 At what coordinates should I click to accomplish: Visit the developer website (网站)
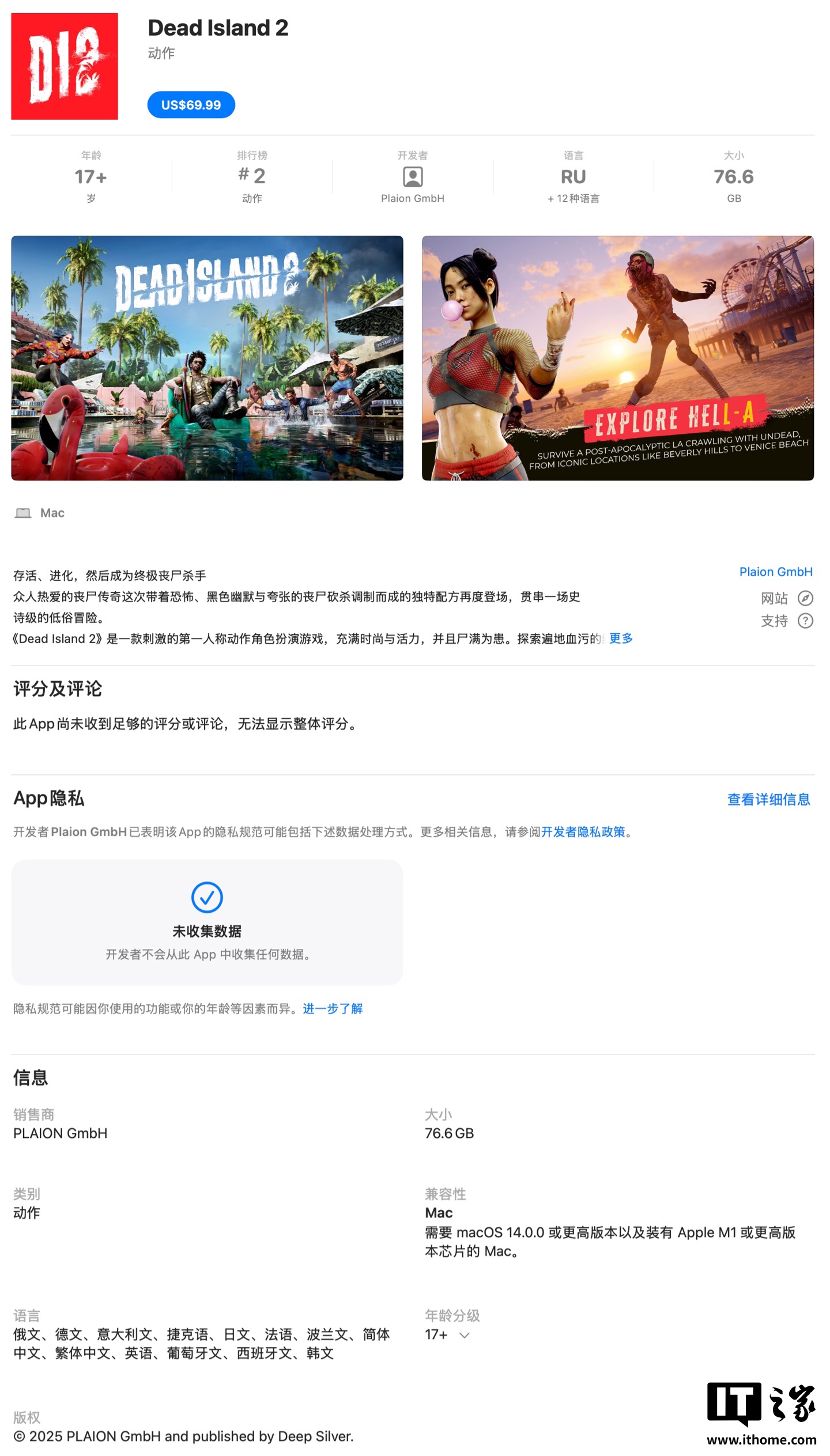(x=786, y=599)
